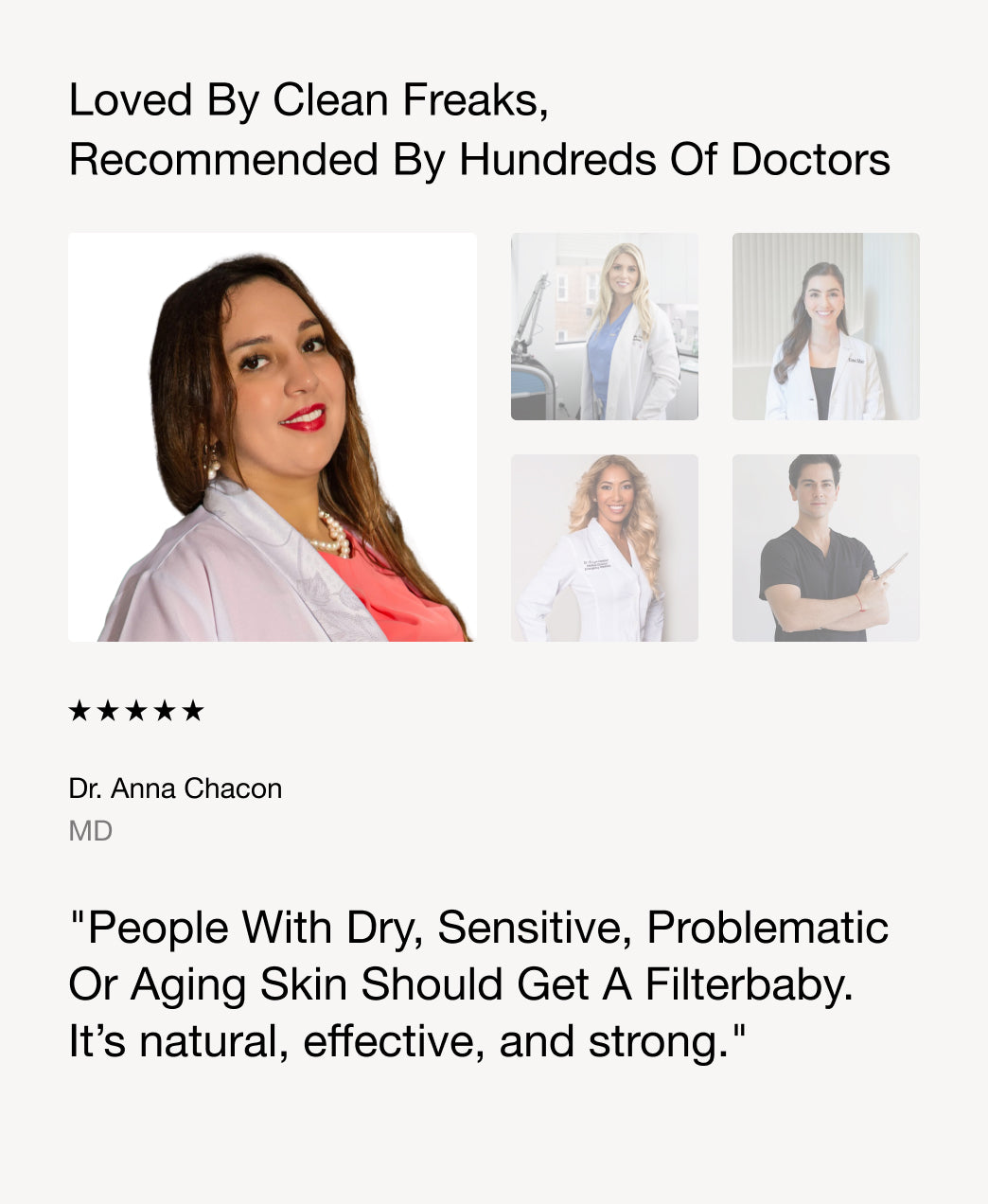Image resolution: width=988 pixels, height=1204 pixels.
Task: Select the dark-haired doctor thumbnail by the curtain
Action: pos(825,327)
